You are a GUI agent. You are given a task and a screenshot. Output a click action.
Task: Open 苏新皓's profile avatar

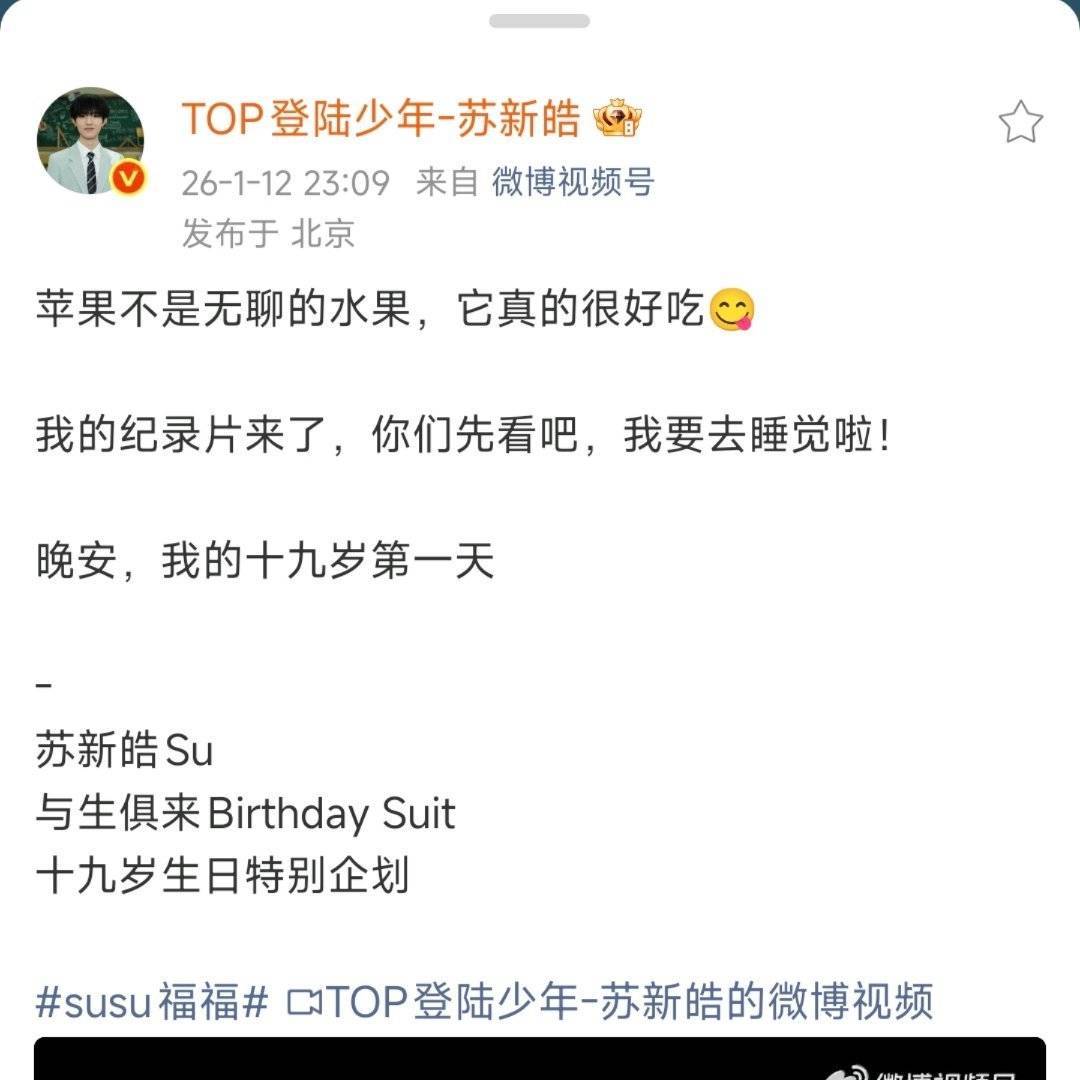91,141
